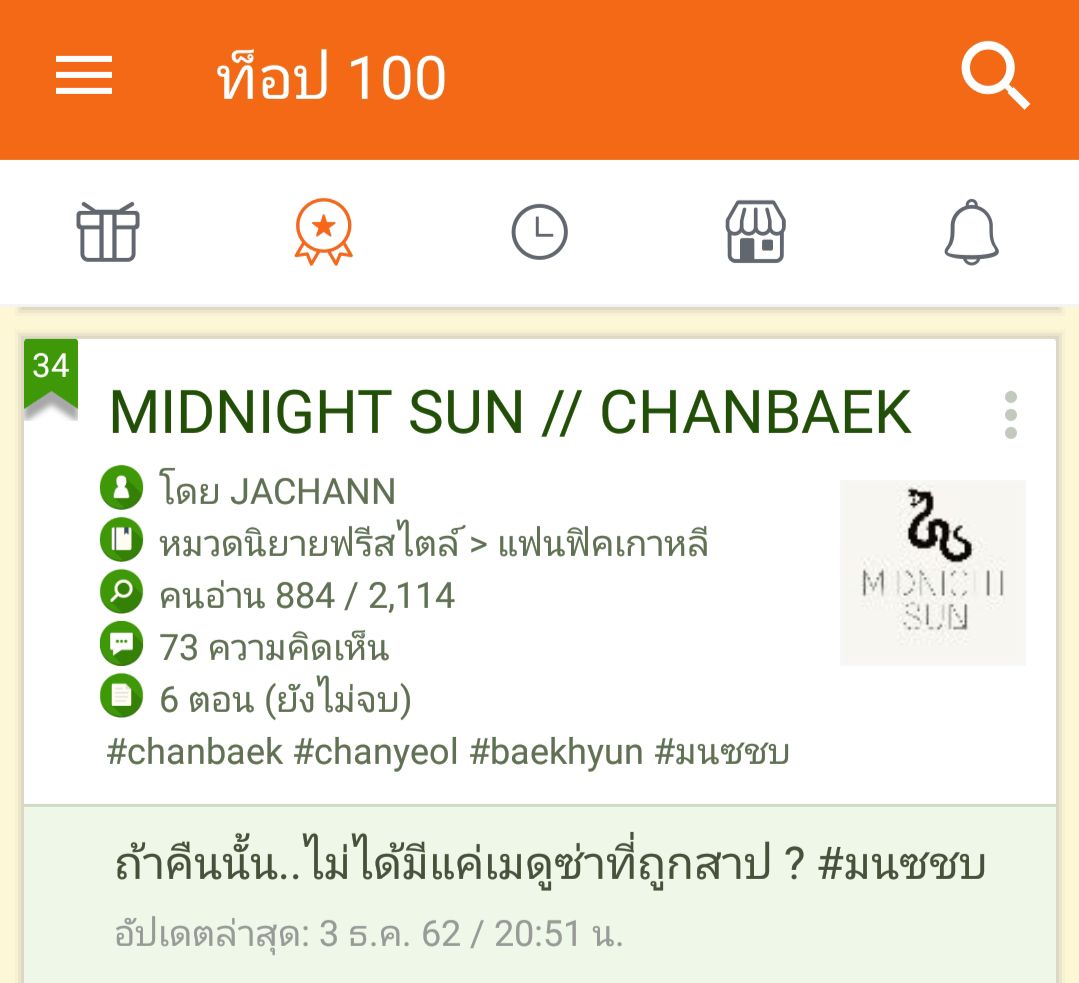This screenshot has height=983, width=1079.
Task: Open the hamburger drawer menu
Action: (84, 76)
